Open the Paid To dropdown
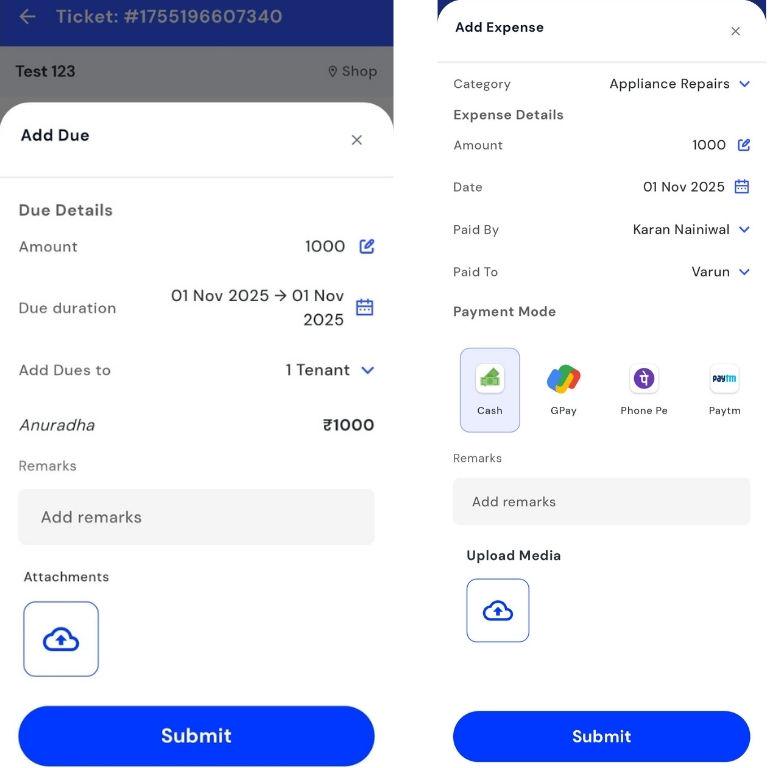Viewport: 770px width, 768px height. (744, 272)
